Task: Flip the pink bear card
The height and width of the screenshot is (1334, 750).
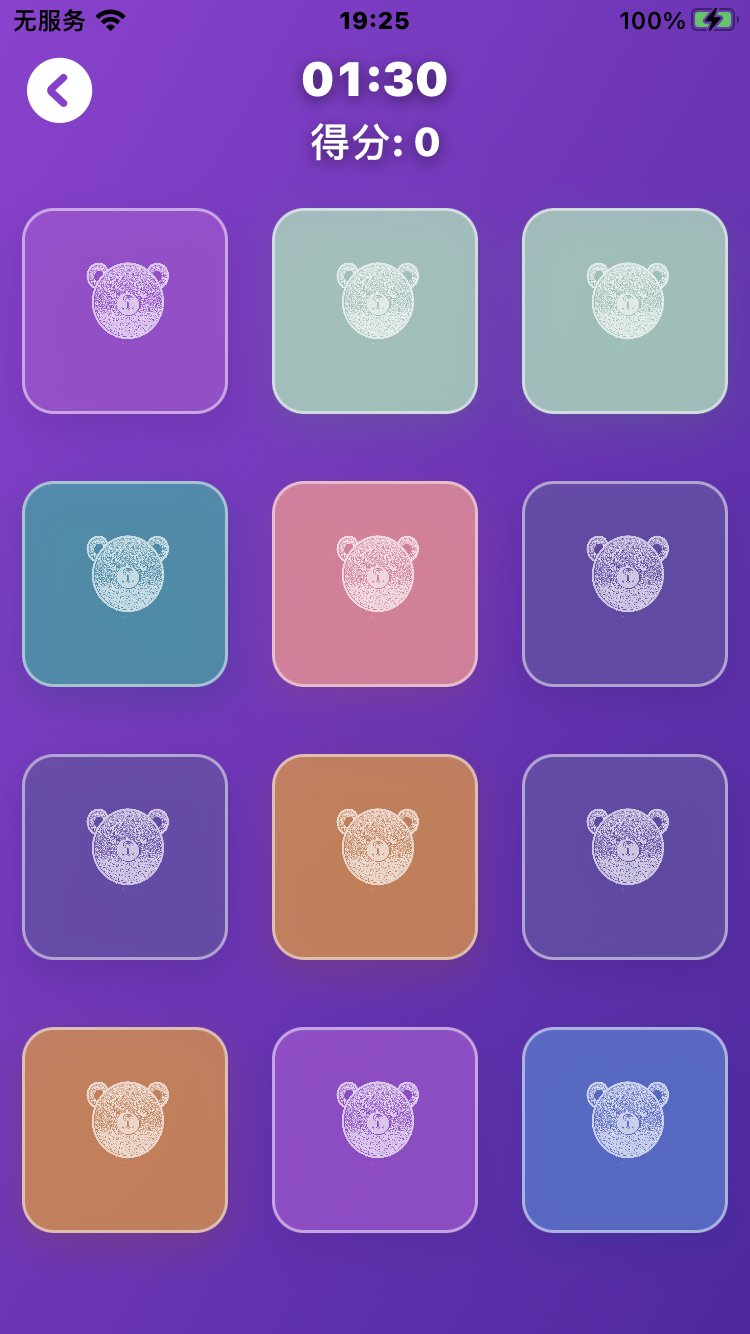Action: (x=375, y=584)
